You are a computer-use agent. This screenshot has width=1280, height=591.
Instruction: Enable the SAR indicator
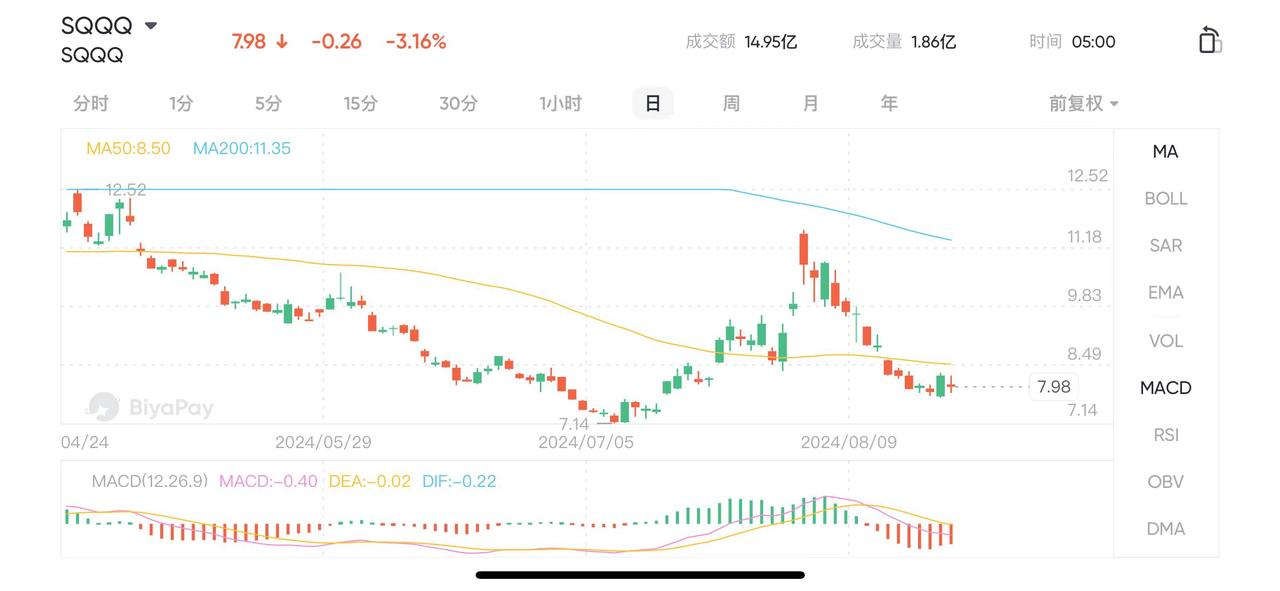click(x=1165, y=245)
